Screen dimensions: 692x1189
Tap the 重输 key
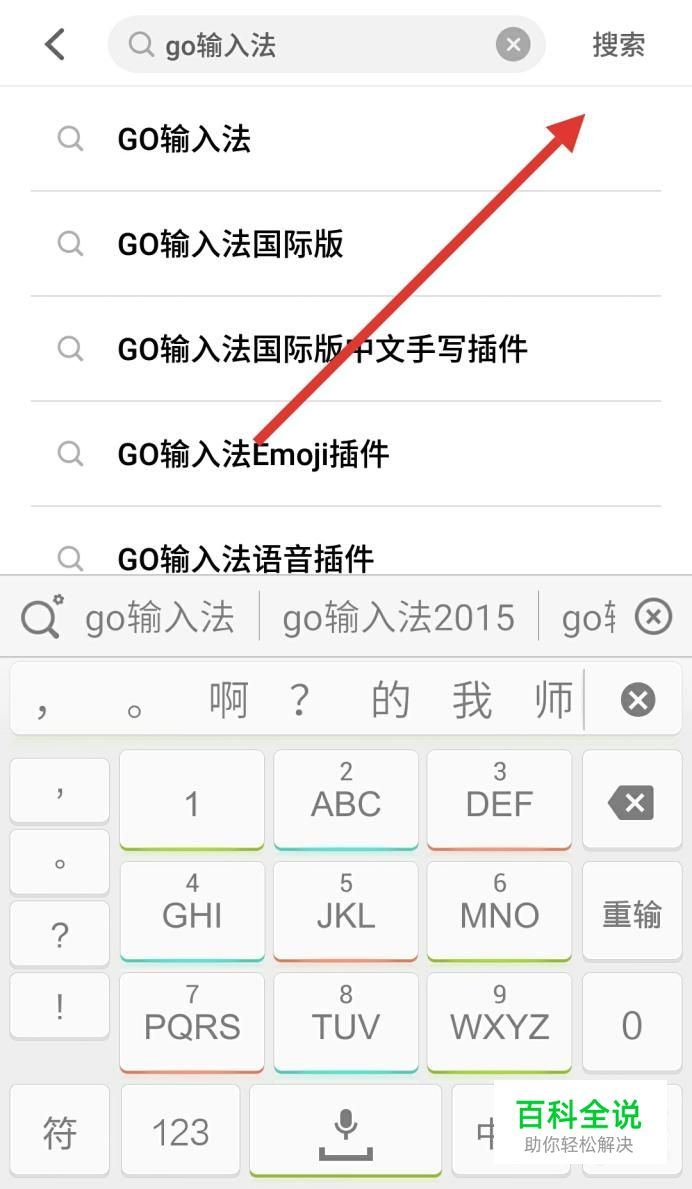tap(631, 914)
